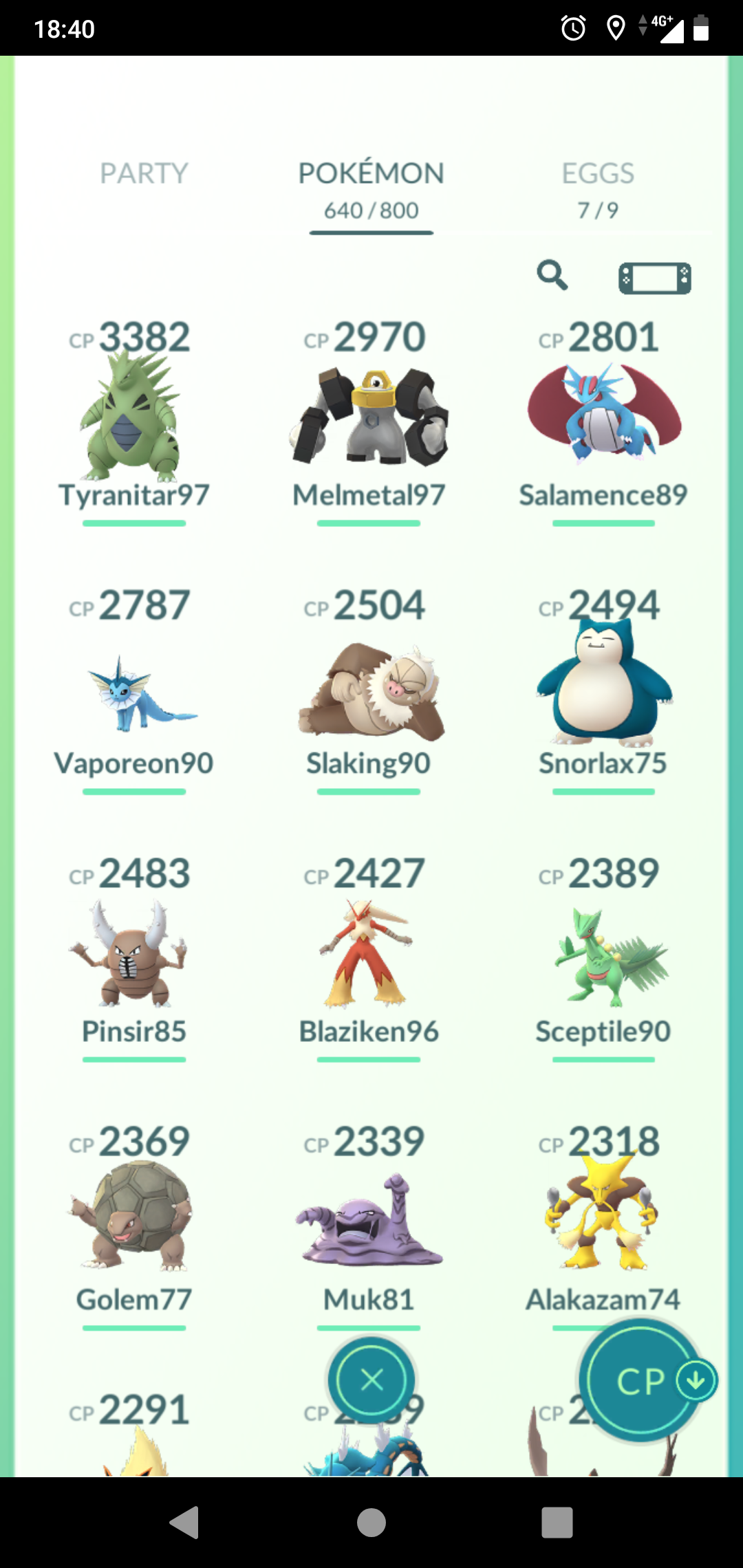Viewport: 743px width, 1568px height.
Task: Open Vaporeon90 details
Action: (x=133, y=695)
